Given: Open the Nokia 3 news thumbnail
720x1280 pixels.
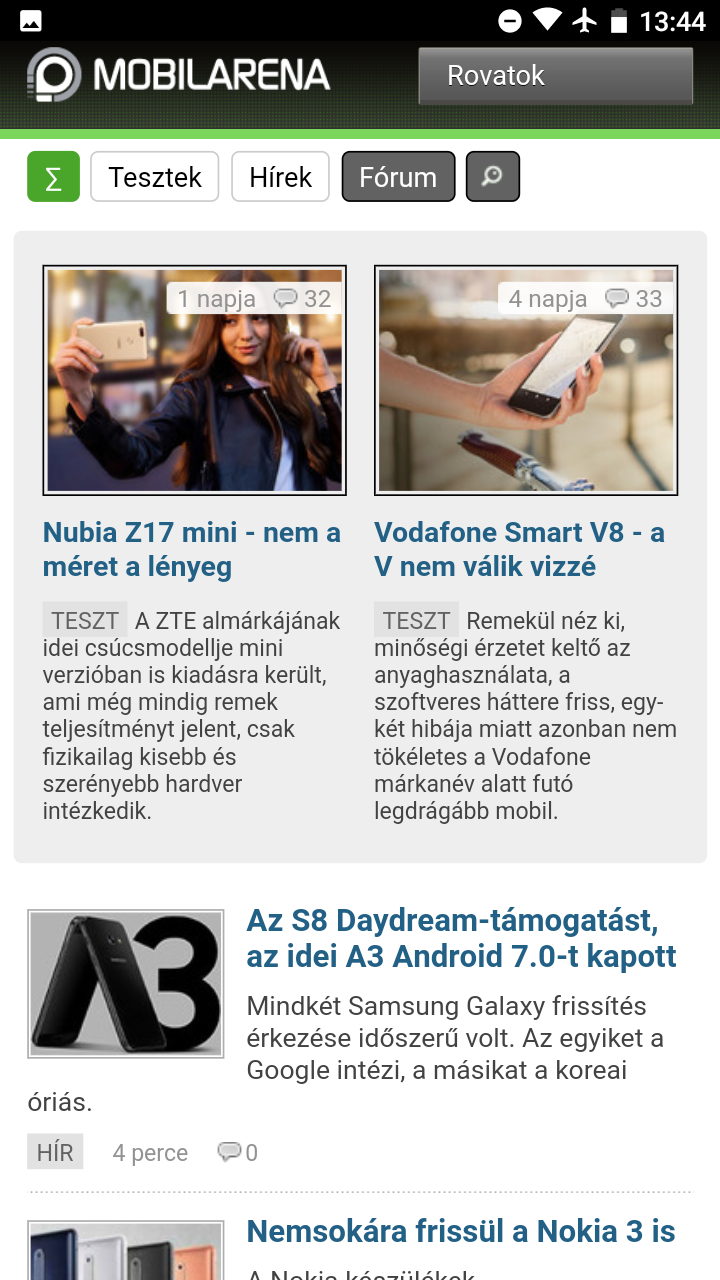Looking at the screenshot, I should (x=126, y=1250).
